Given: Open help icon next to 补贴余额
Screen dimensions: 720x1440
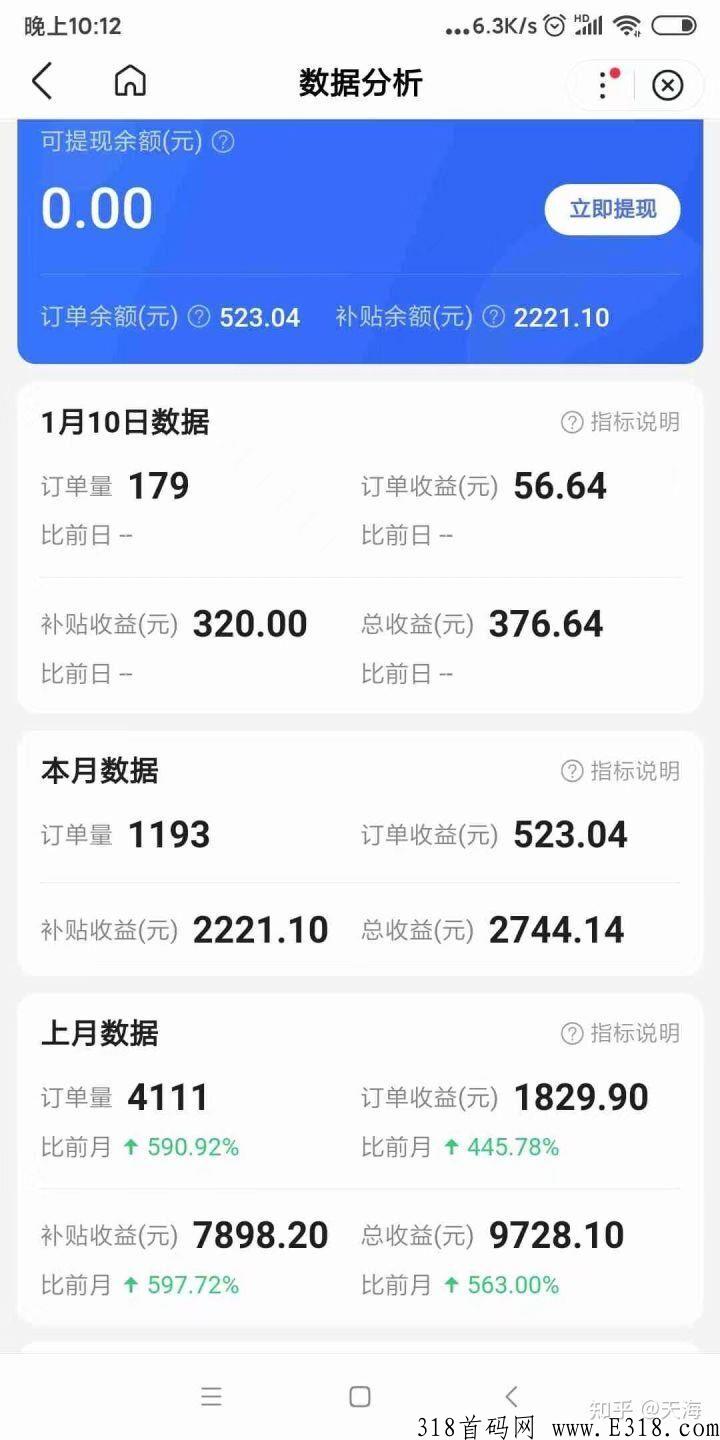Looking at the screenshot, I should click(x=493, y=317).
